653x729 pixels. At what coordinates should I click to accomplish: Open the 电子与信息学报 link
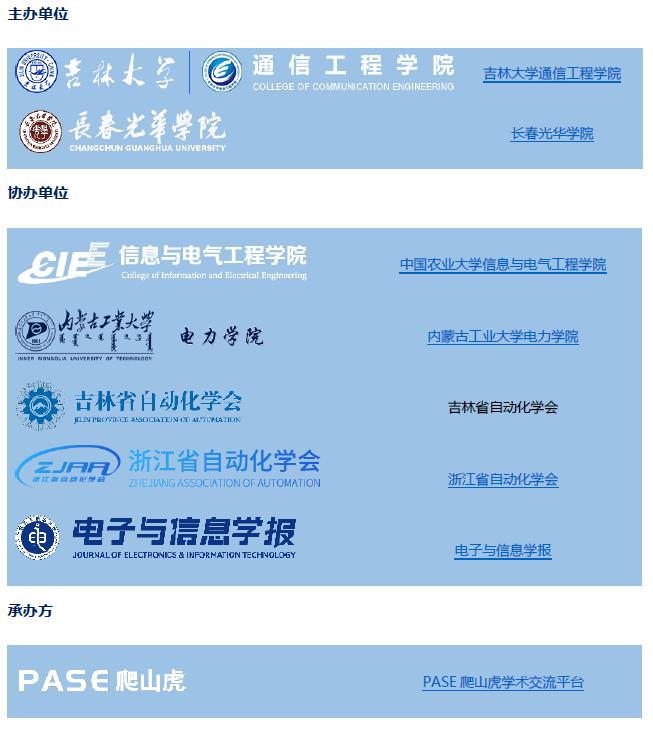coord(503,550)
